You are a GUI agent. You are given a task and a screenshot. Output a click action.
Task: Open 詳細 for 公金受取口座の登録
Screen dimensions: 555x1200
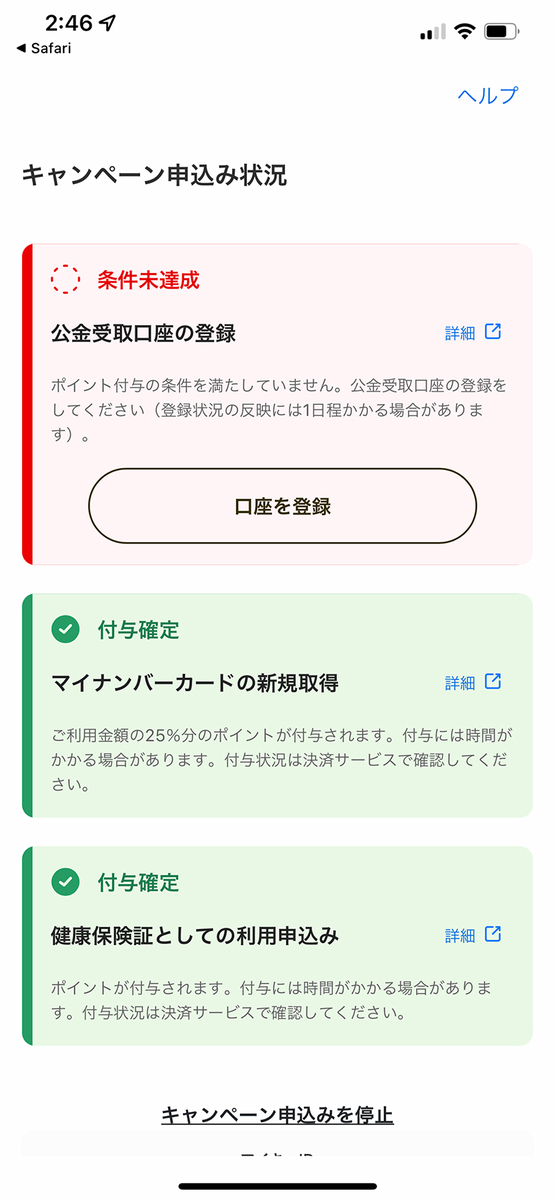tap(473, 333)
